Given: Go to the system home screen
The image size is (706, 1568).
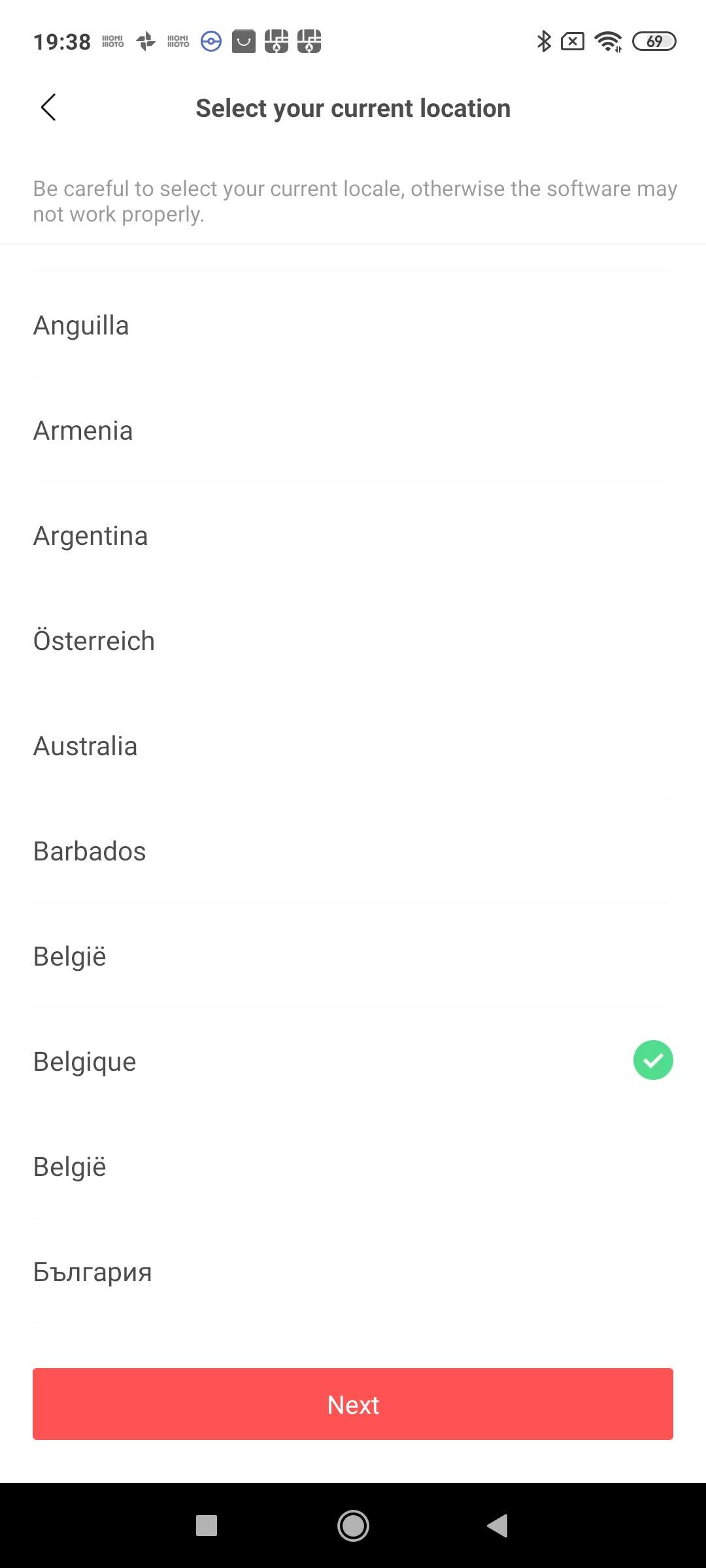Looking at the screenshot, I should click(x=353, y=1526).
